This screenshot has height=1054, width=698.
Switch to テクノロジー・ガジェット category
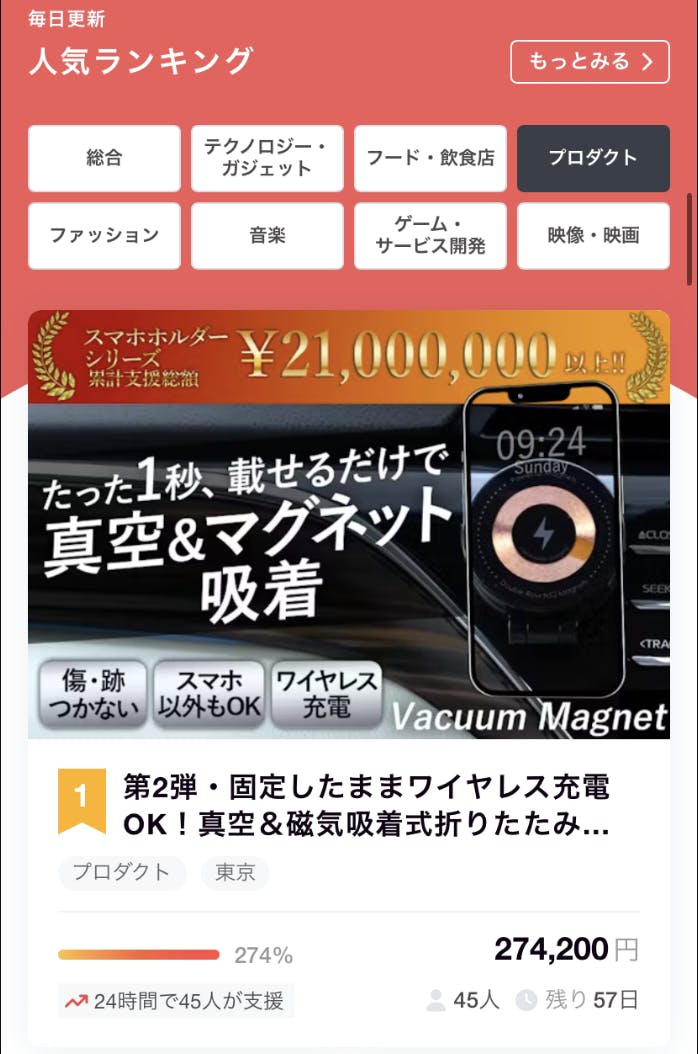(x=267, y=158)
